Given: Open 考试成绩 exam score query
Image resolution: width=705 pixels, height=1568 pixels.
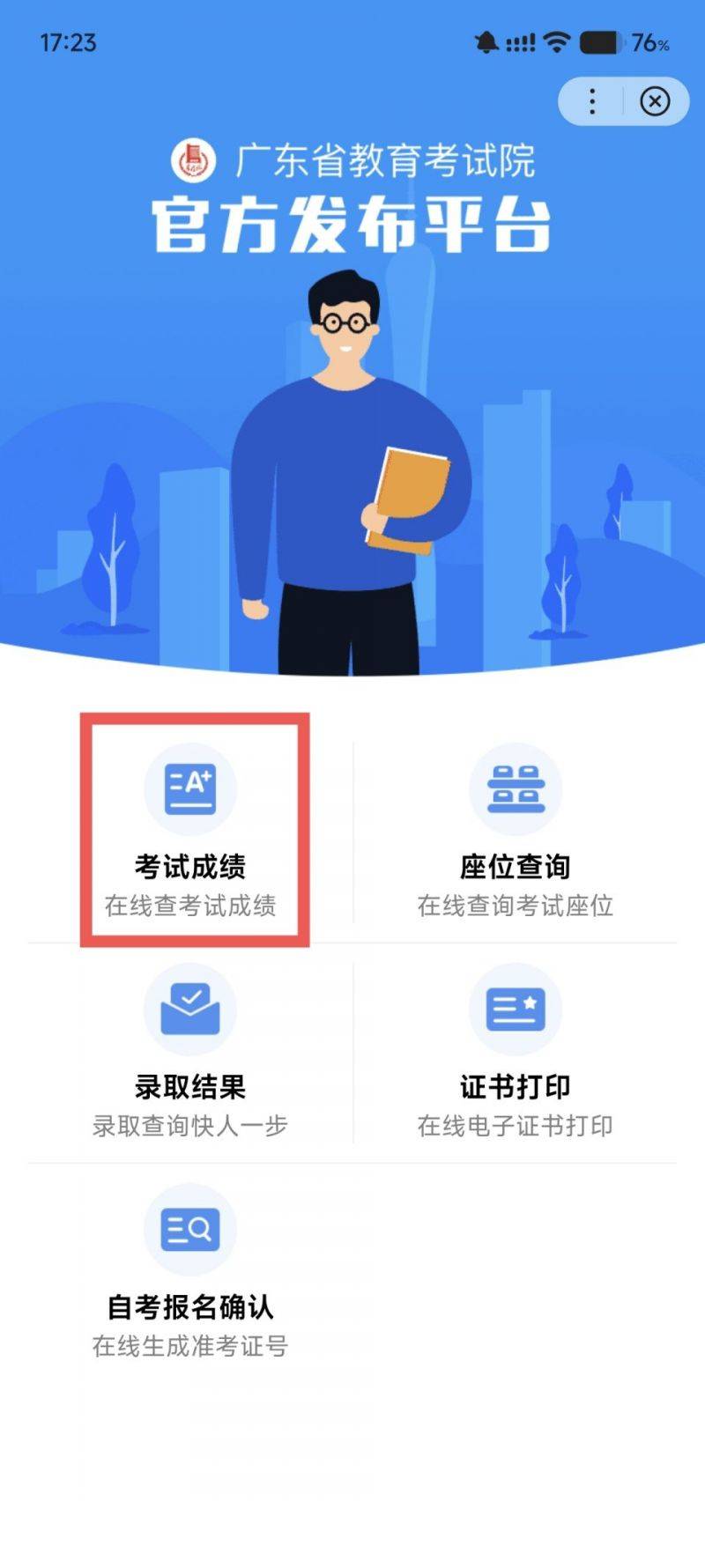Looking at the screenshot, I should [x=190, y=830].
